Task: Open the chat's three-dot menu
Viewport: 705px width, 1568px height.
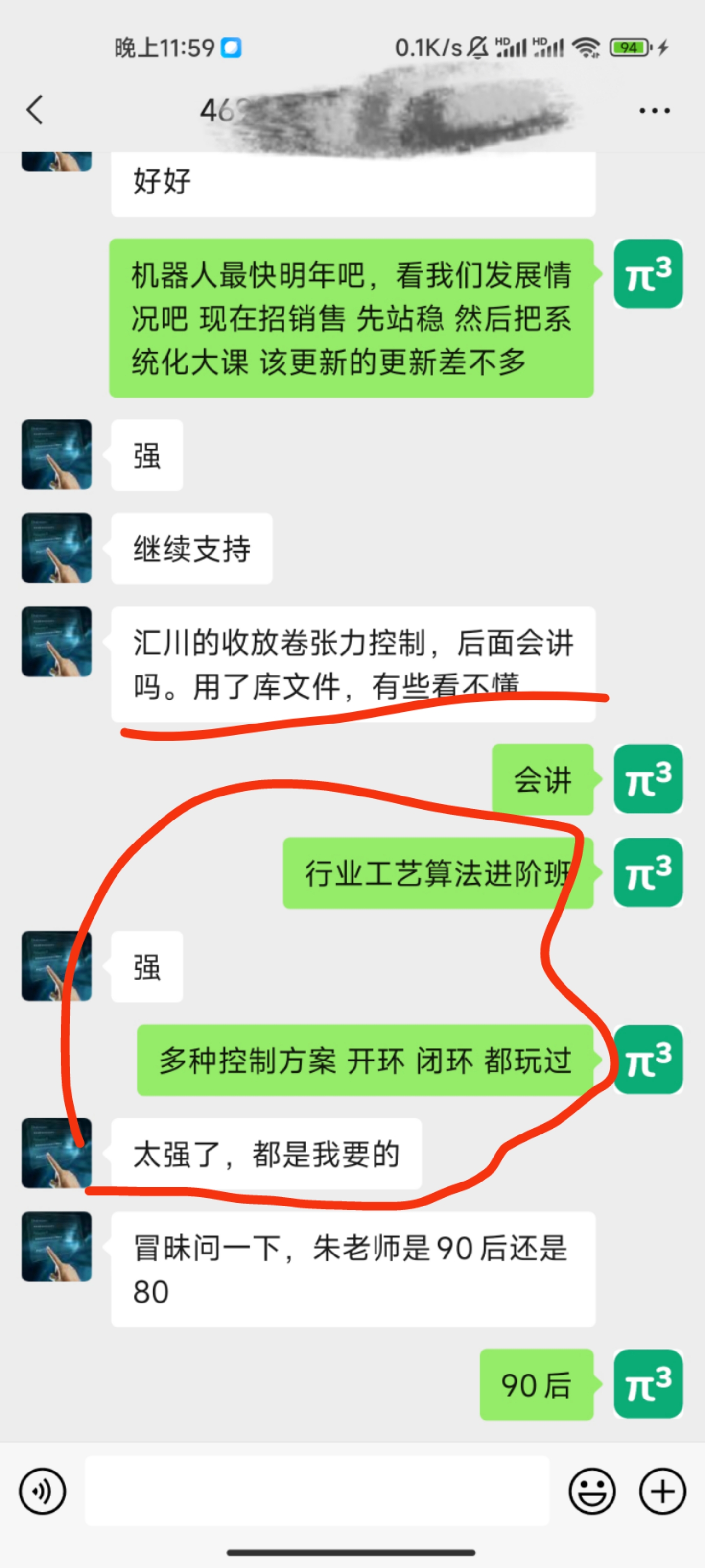Action: pos(654,111)
